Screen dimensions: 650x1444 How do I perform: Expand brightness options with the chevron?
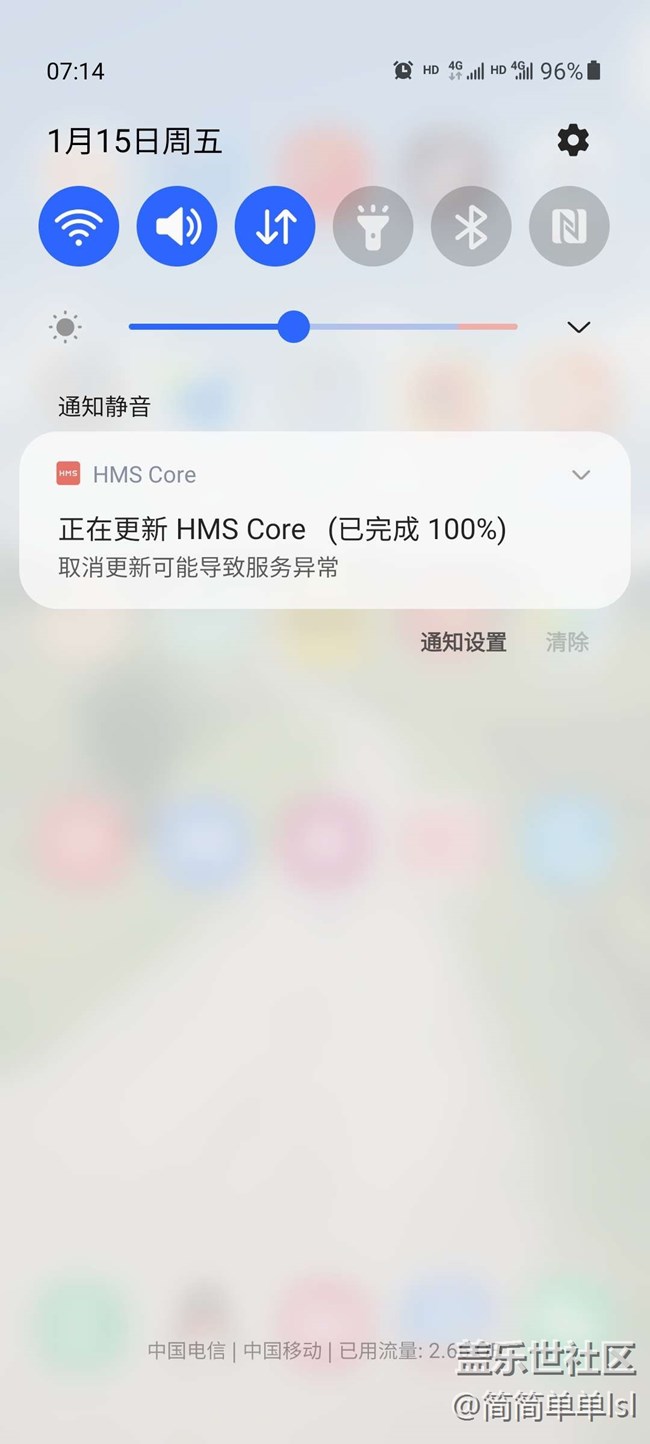click(x=579, y=327)
